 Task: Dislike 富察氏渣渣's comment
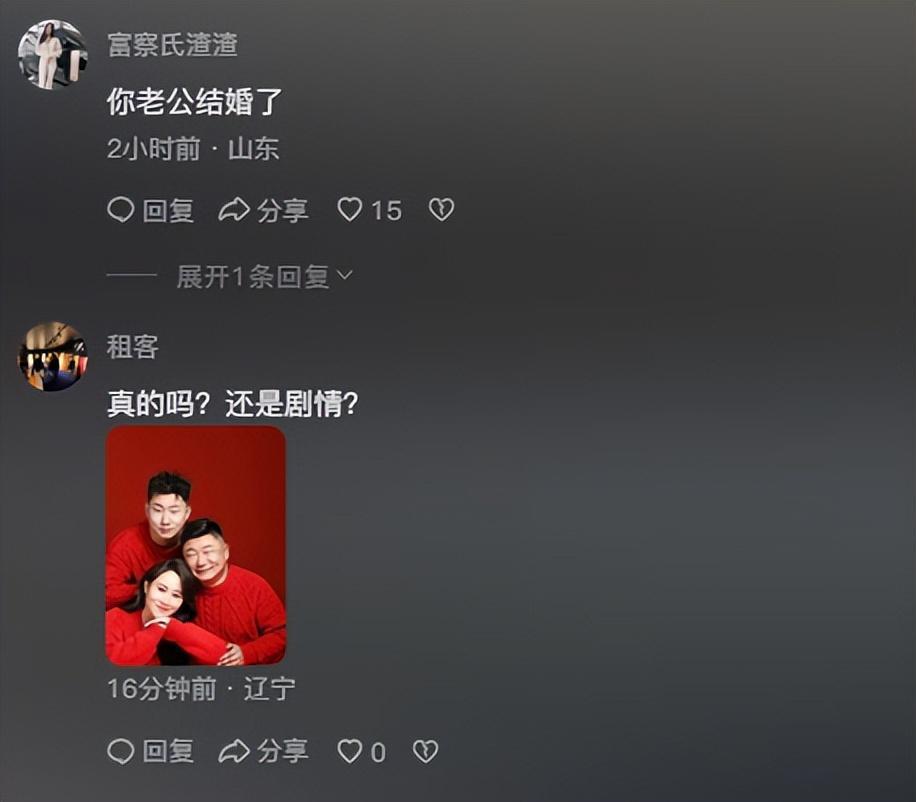click(441, 210)
